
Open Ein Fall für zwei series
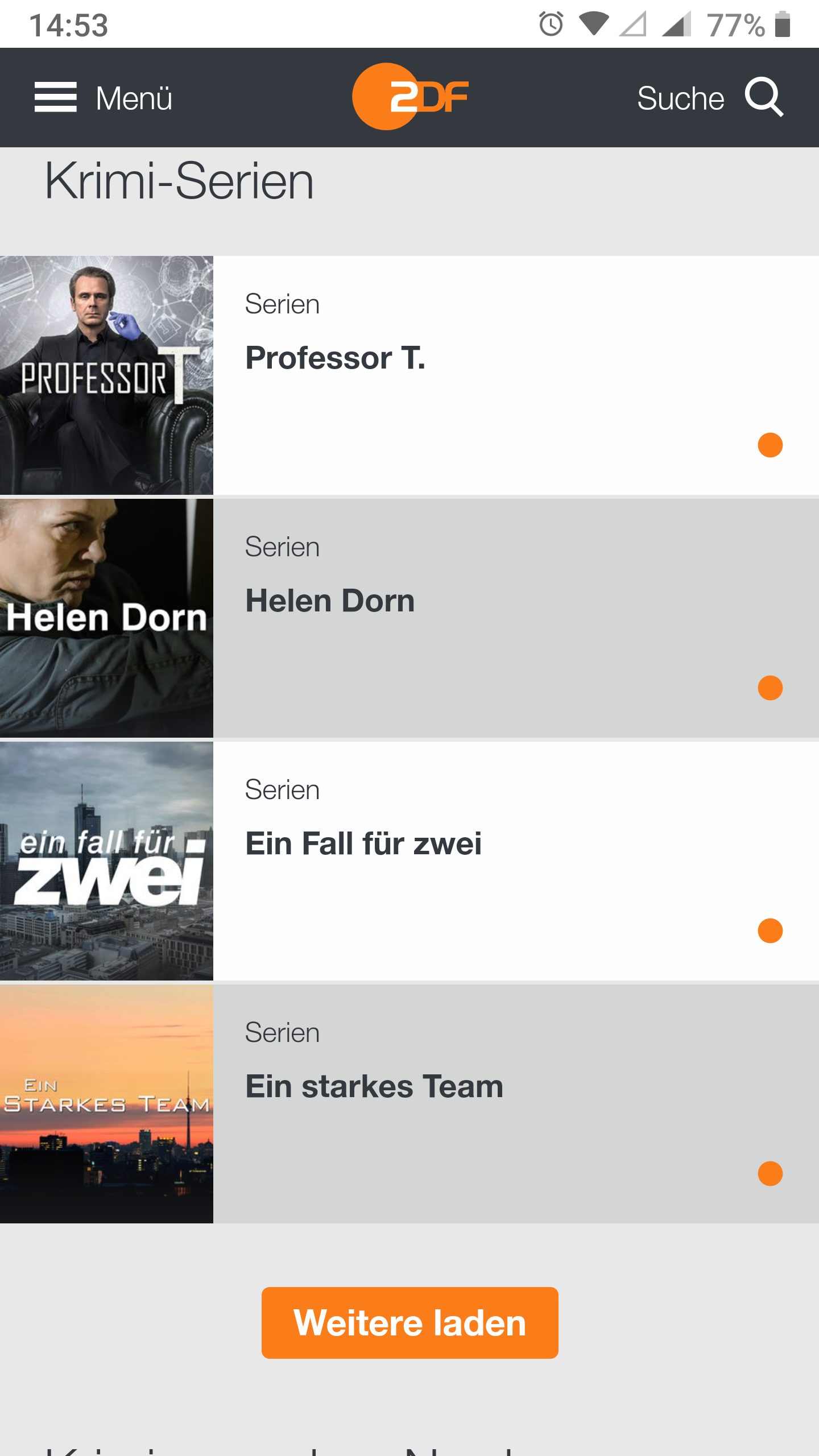pos(409,861)
